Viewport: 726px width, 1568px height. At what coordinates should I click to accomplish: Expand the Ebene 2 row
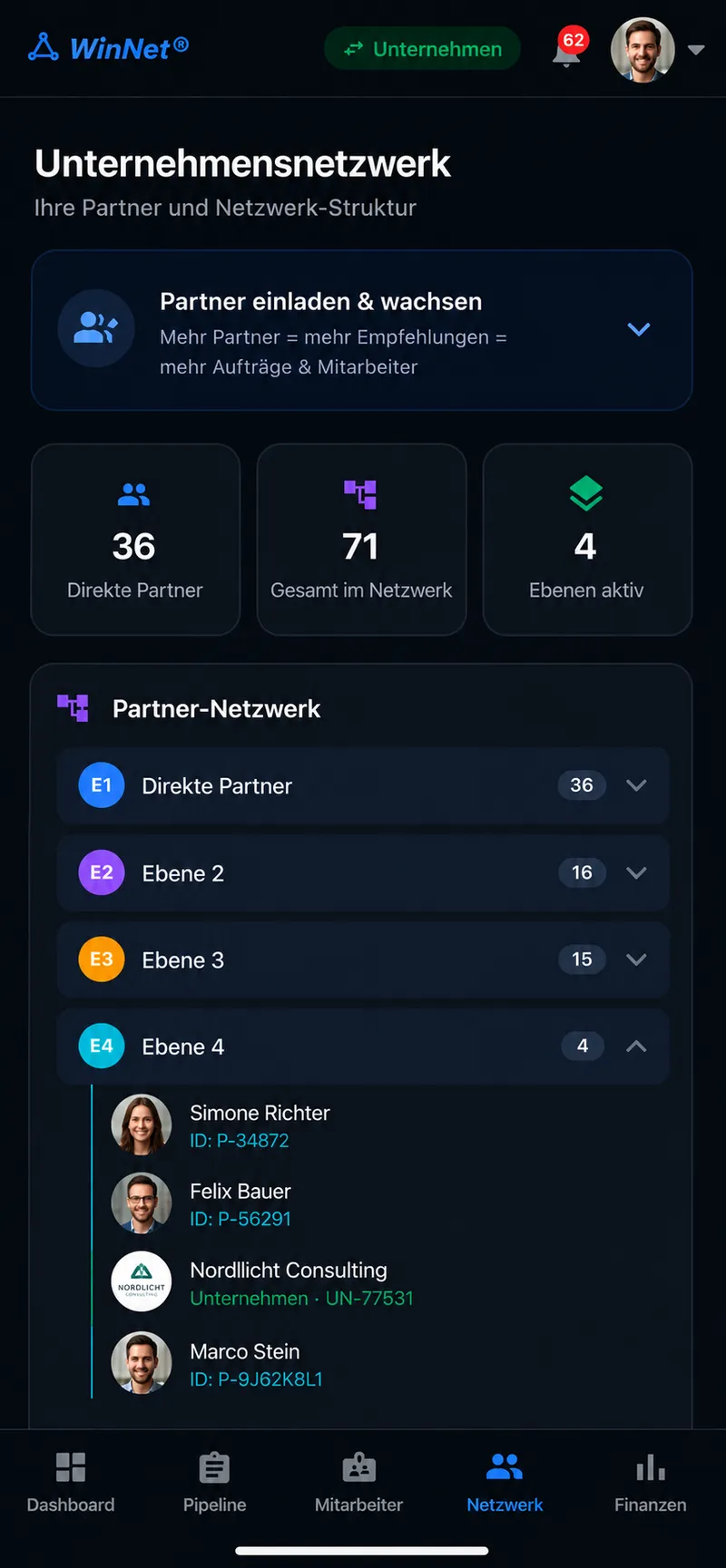click(363, 873)
